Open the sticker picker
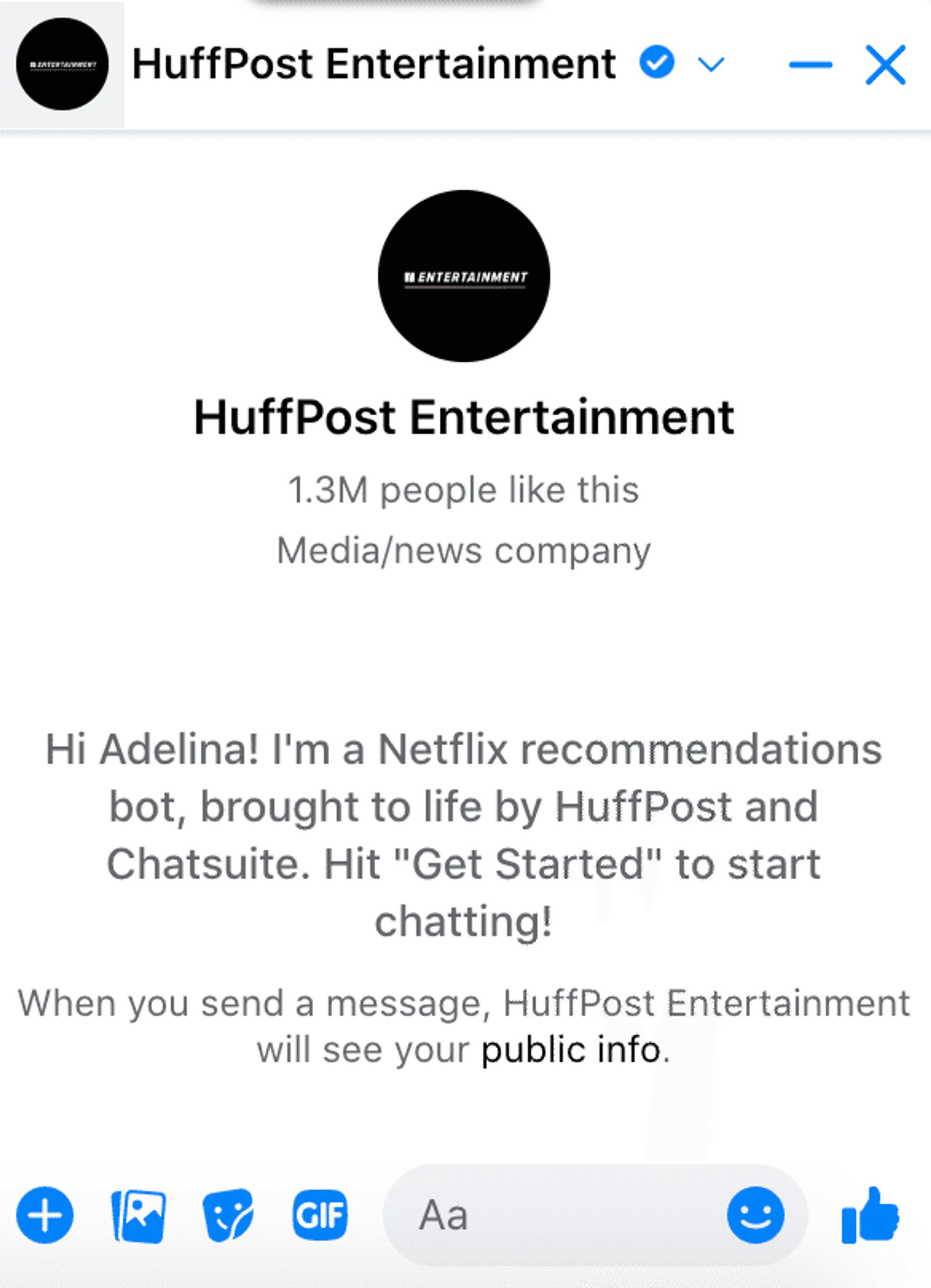The image size is (931, 1288). click(227, 1215)
